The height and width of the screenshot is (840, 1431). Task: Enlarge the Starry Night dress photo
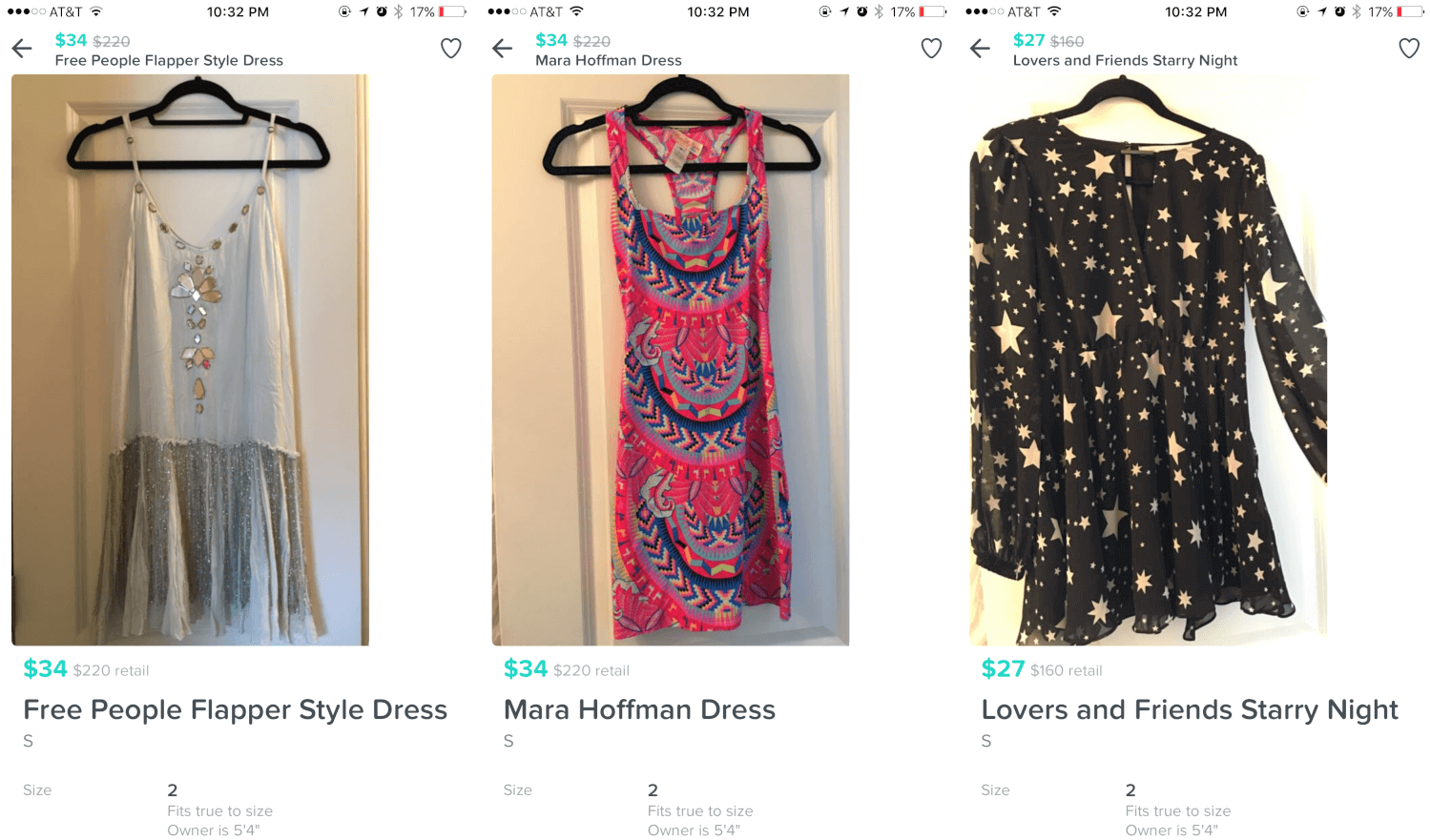click(x=1148, y=359)
